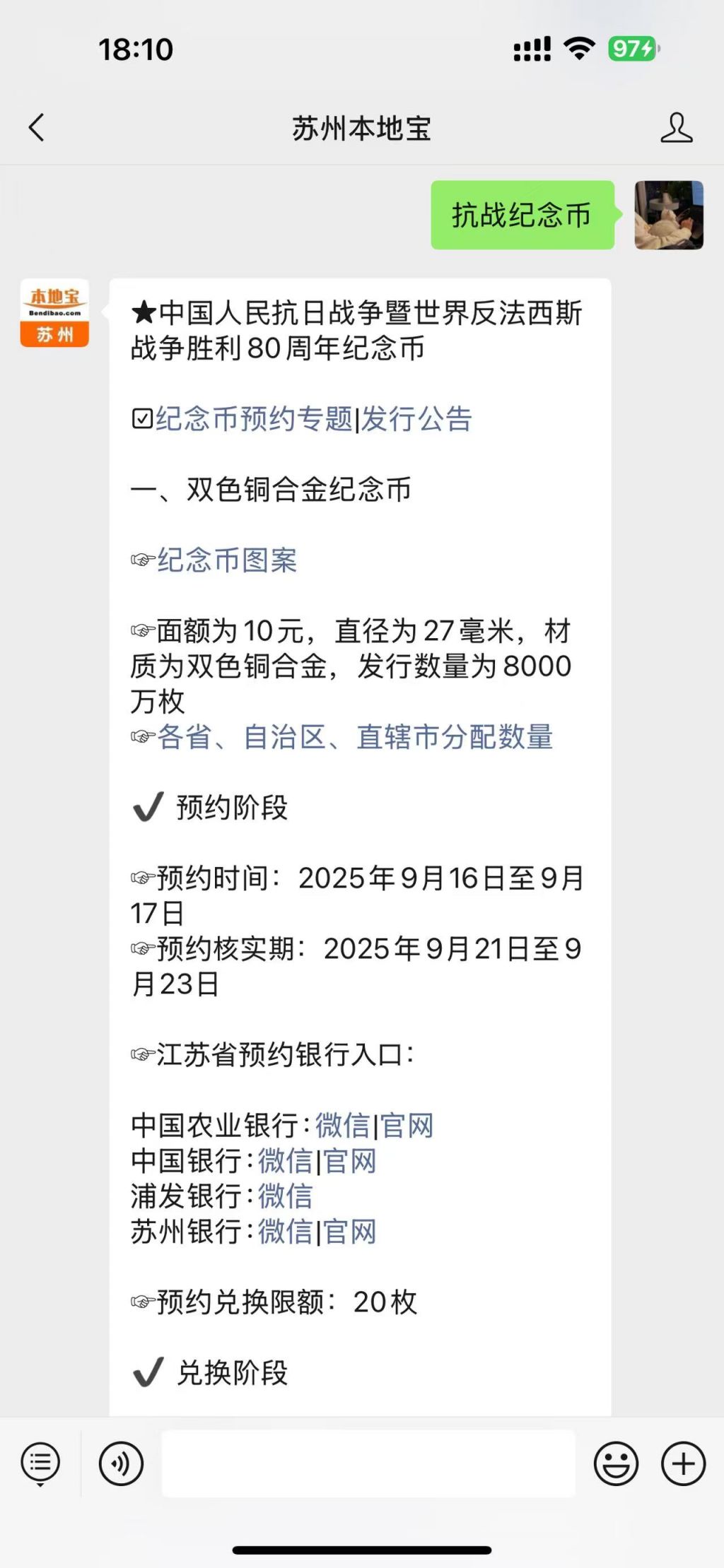Open the account menu list icon
The image size is (724, 1568).
pyautogui.click(x=40, y=1463)
